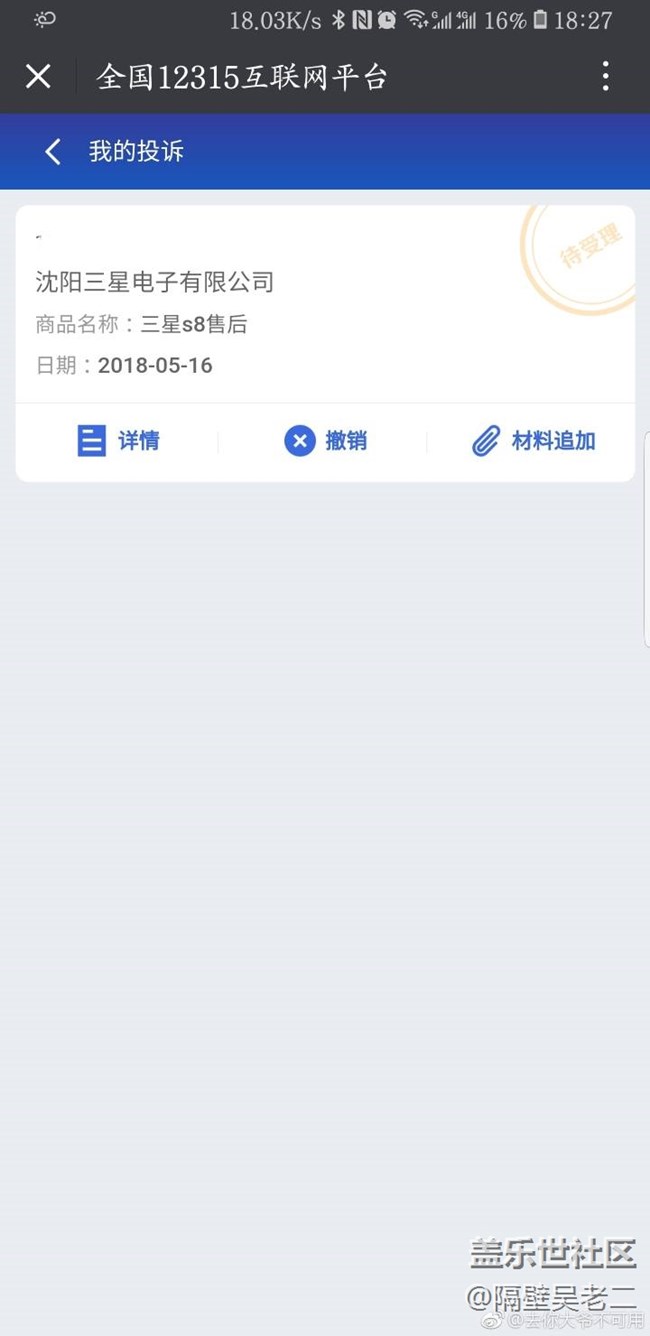Image resolution: width=650 pixels, height=1336 pixels.
Task: Close the 12315 platform web page
Action: tap(38, 76)
